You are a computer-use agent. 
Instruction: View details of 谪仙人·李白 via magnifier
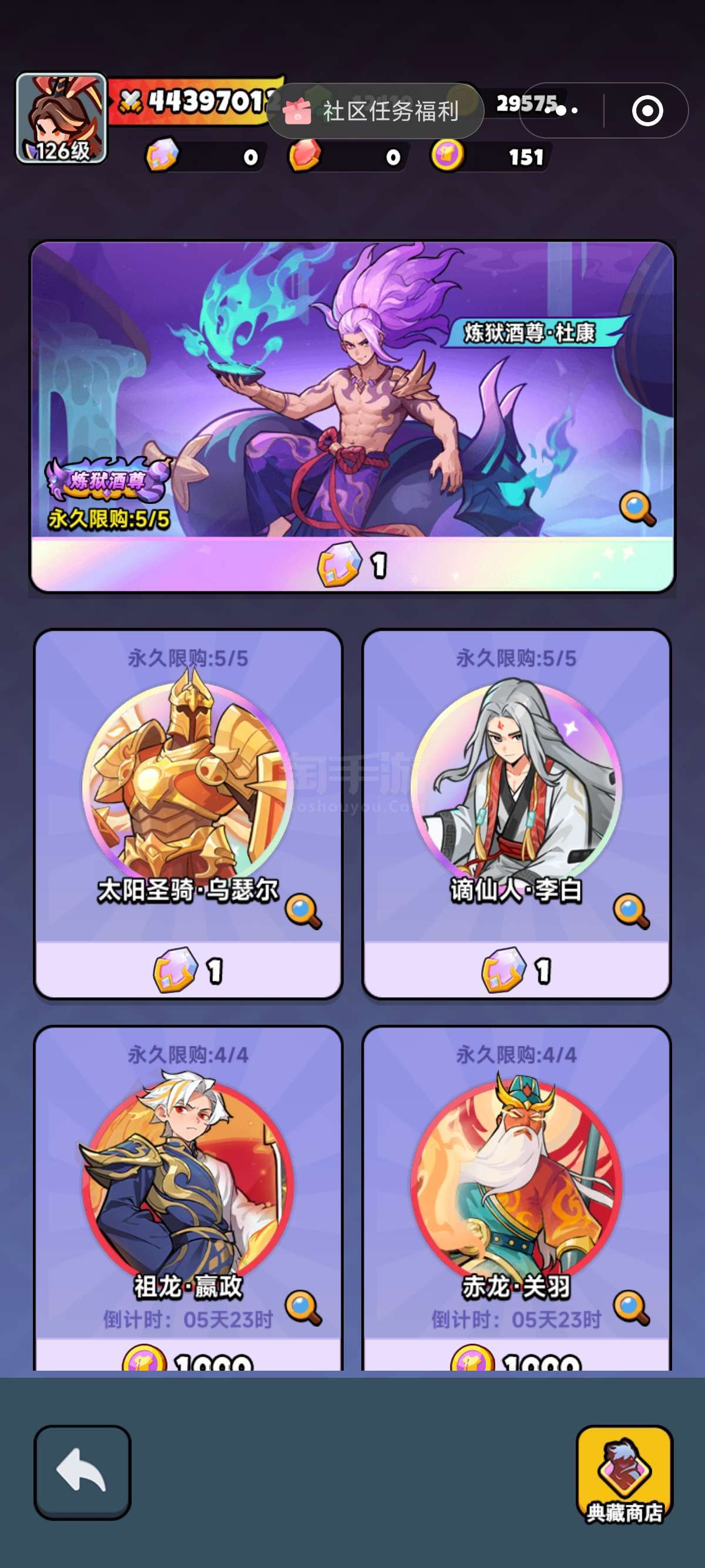[632, 911]
